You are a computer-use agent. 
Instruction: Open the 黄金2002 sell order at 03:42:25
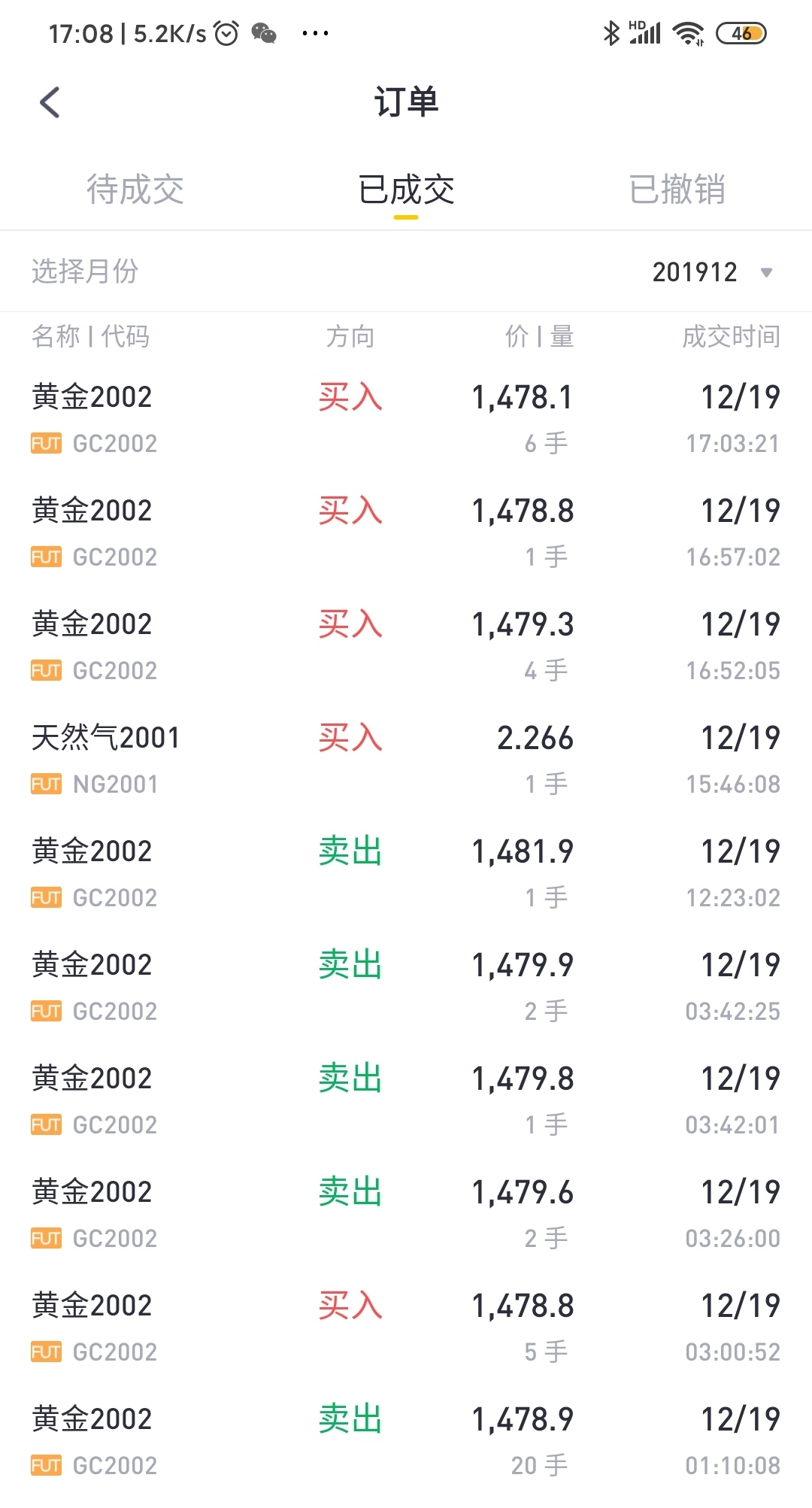pyautogui.click(x=406, y=987)
